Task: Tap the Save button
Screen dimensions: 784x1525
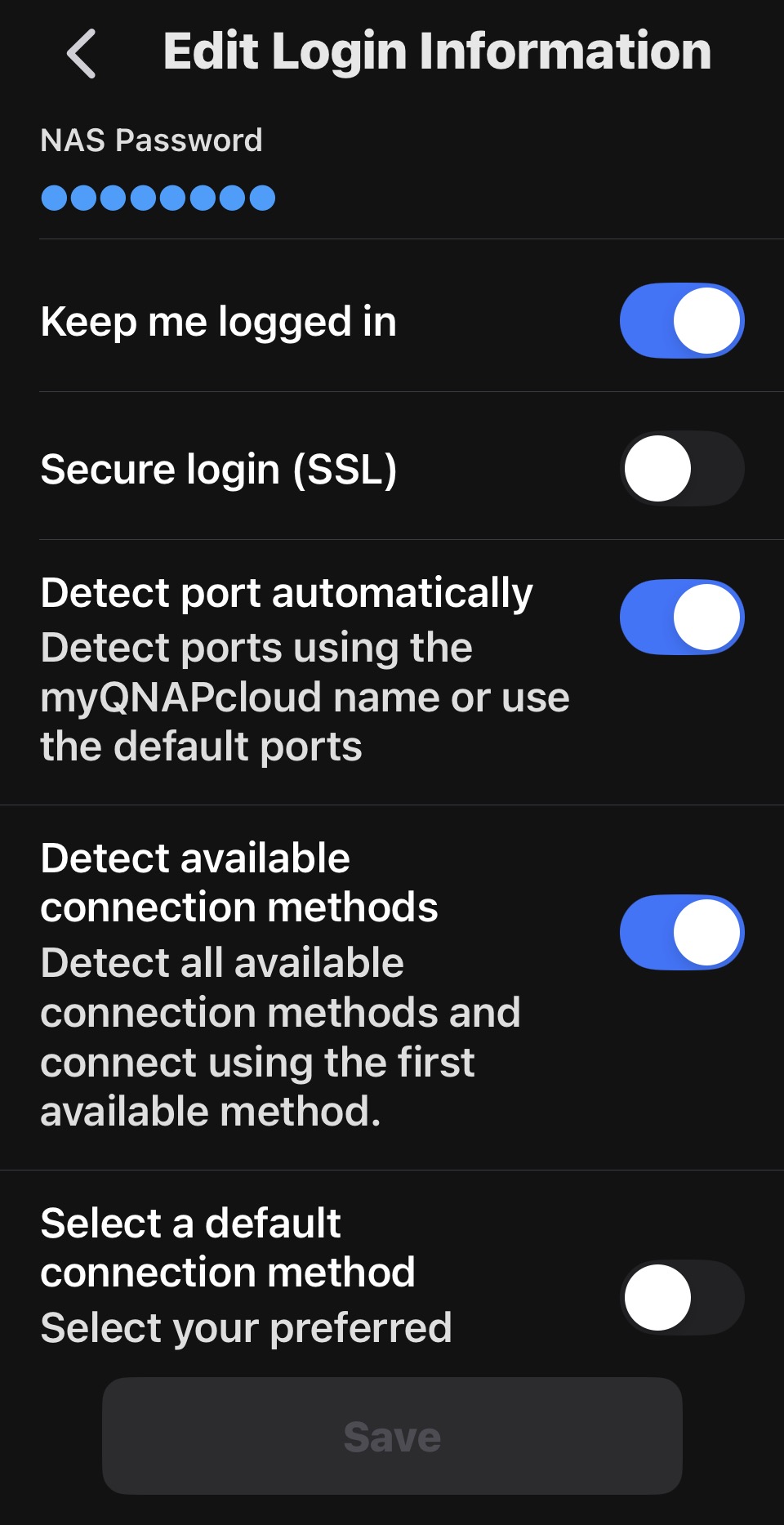Action: (x=392, y=1436)
